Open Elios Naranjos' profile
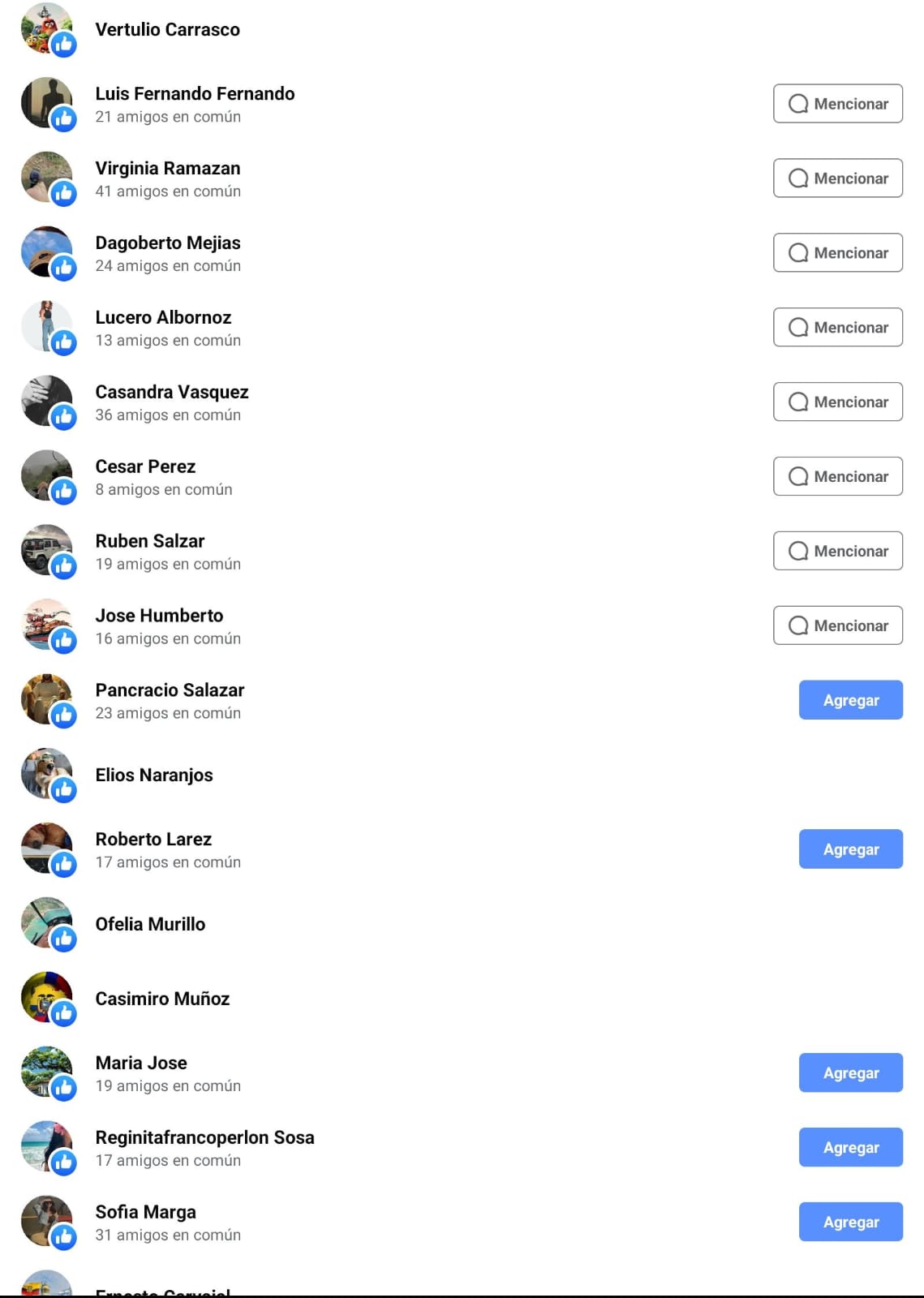This screenshot has width=924, height=1298. pyautogui.click(x=154, y=776)
